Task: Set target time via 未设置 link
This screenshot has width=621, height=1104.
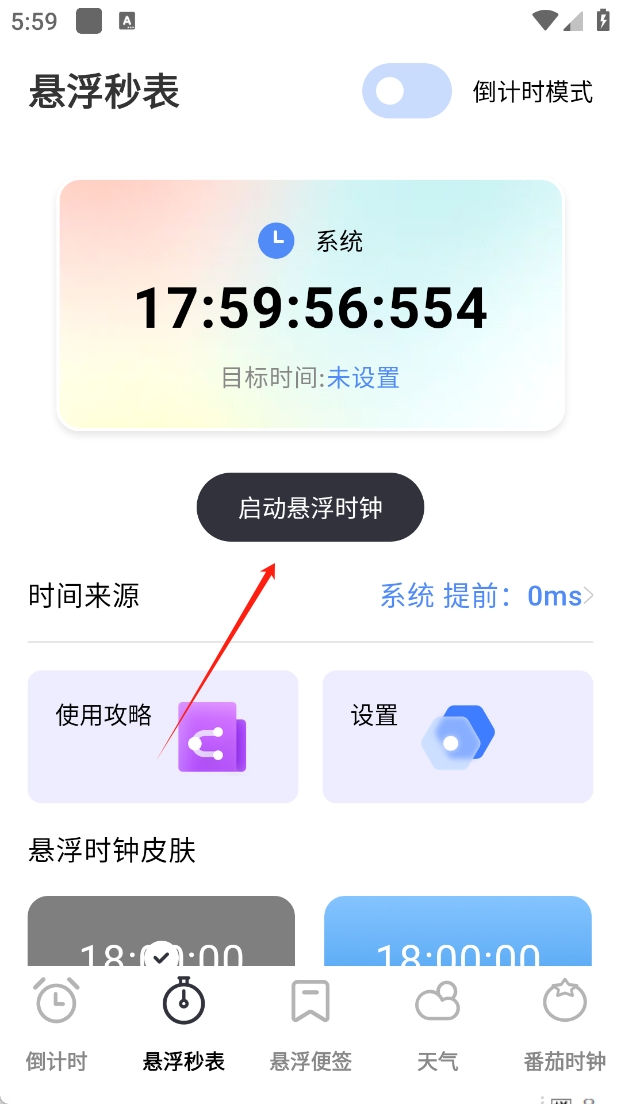Action: click(x=363, y=378)
